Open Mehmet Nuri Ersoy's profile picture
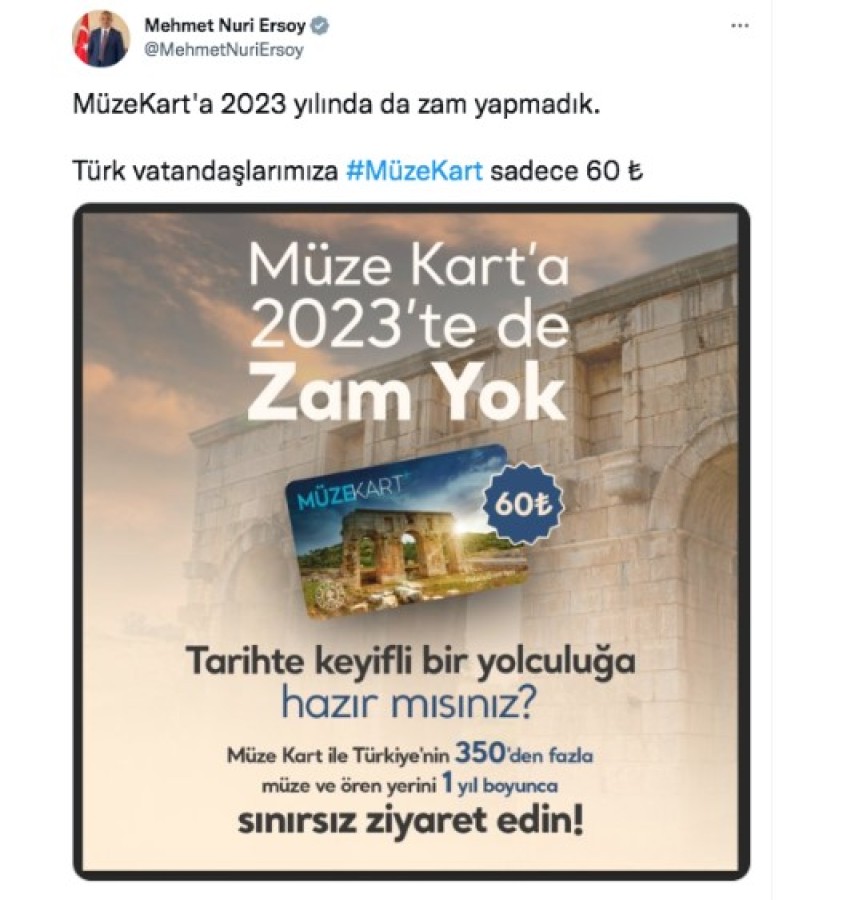Viewport: 851px width, 900px height. point(100,39)
